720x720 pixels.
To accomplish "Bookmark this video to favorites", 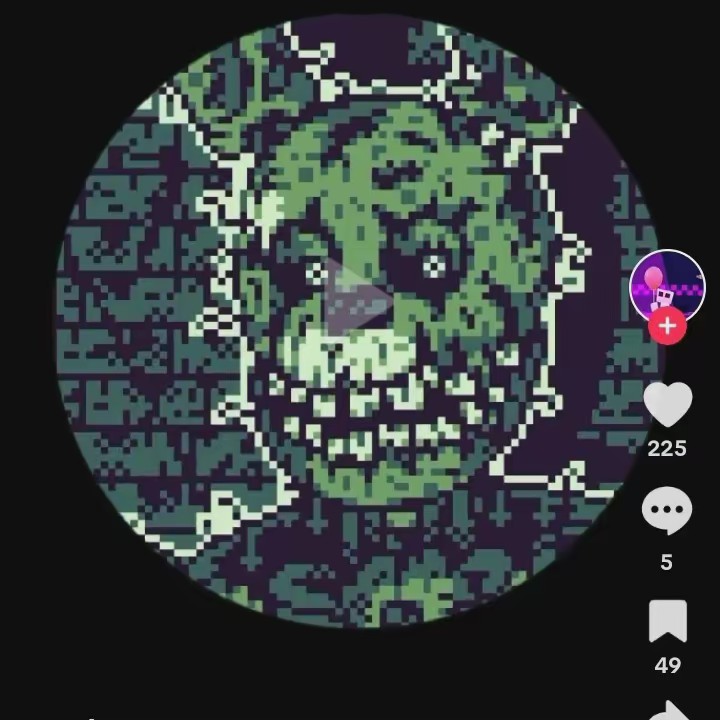I will coord(667,621).
